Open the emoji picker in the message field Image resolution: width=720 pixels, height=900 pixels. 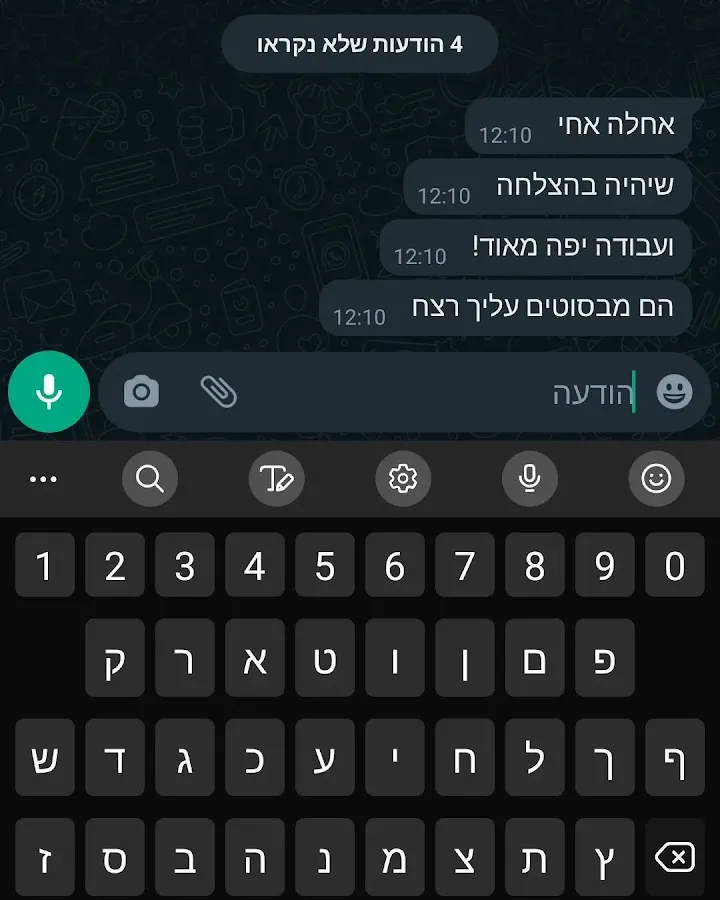(675, 392)
